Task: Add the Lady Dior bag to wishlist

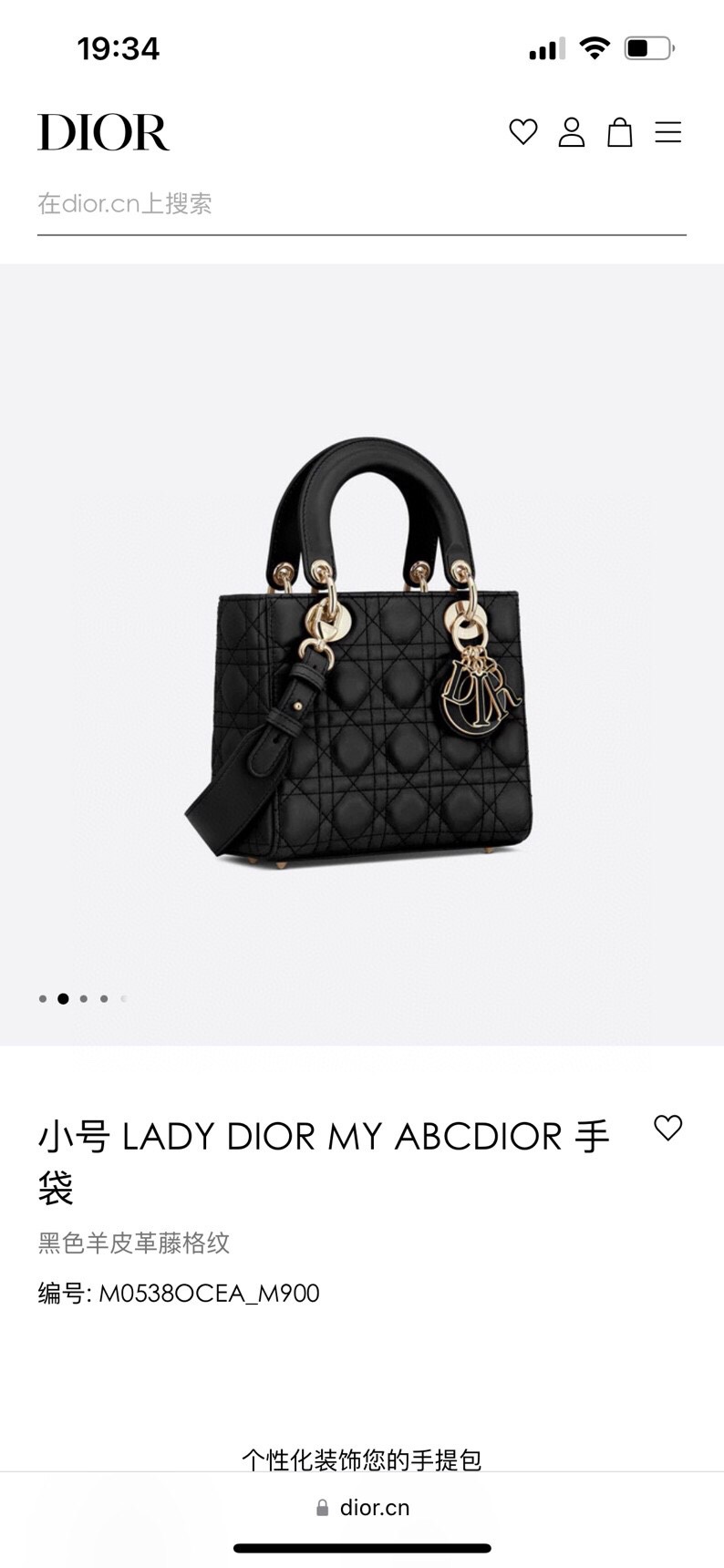Action: (668, 1128)
